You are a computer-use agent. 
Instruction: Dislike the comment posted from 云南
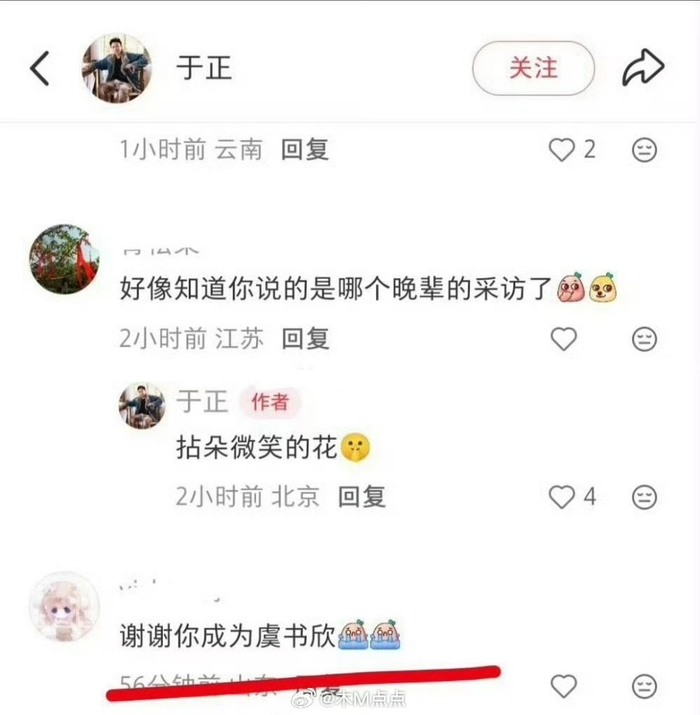tap(645, 150)
